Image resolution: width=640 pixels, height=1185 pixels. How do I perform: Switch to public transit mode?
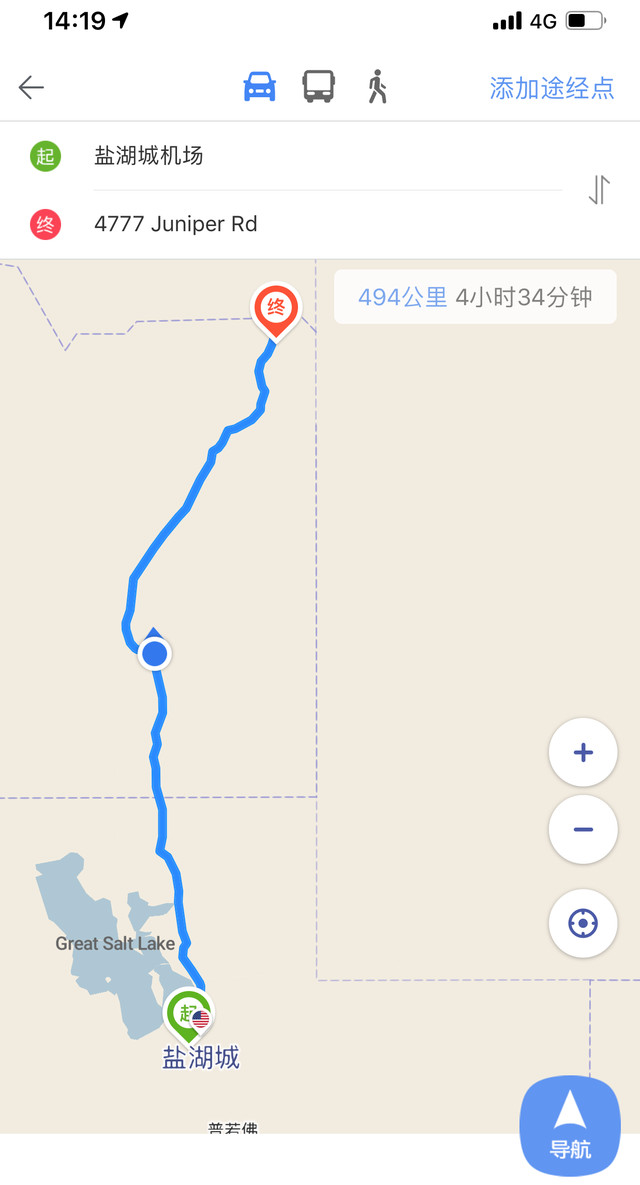click(318, 87)
